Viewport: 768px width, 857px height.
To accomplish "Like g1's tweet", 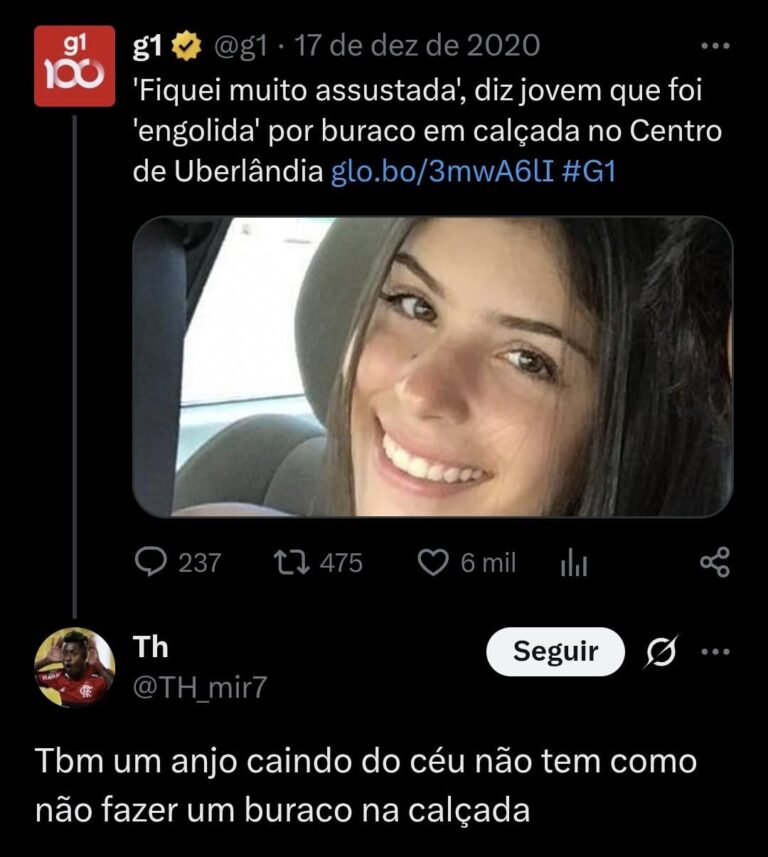I will 432,563.
